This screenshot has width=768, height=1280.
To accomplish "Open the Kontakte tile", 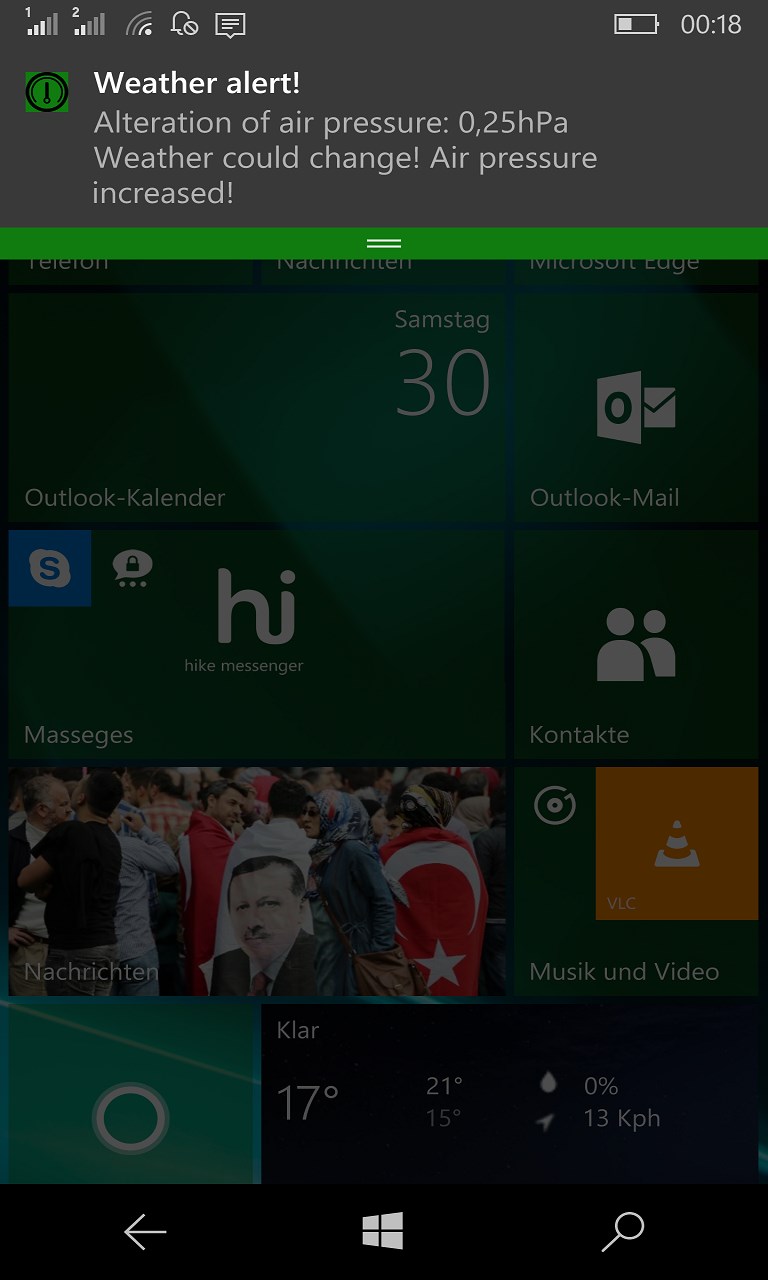I will coord(636,645).
